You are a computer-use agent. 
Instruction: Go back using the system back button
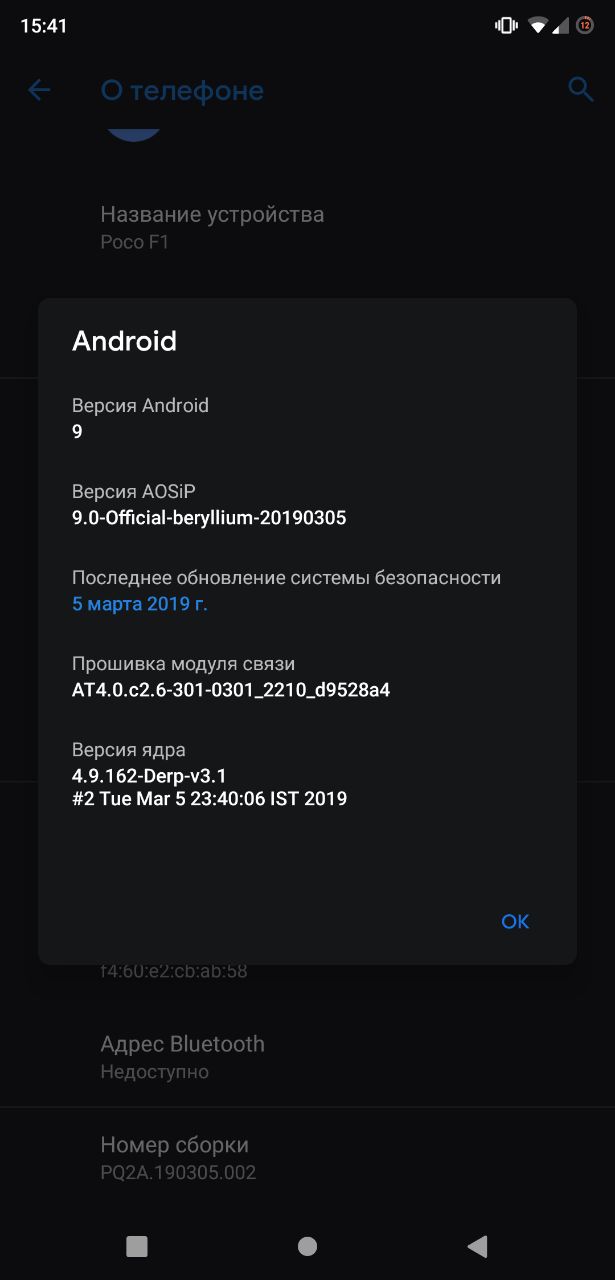478,1246
